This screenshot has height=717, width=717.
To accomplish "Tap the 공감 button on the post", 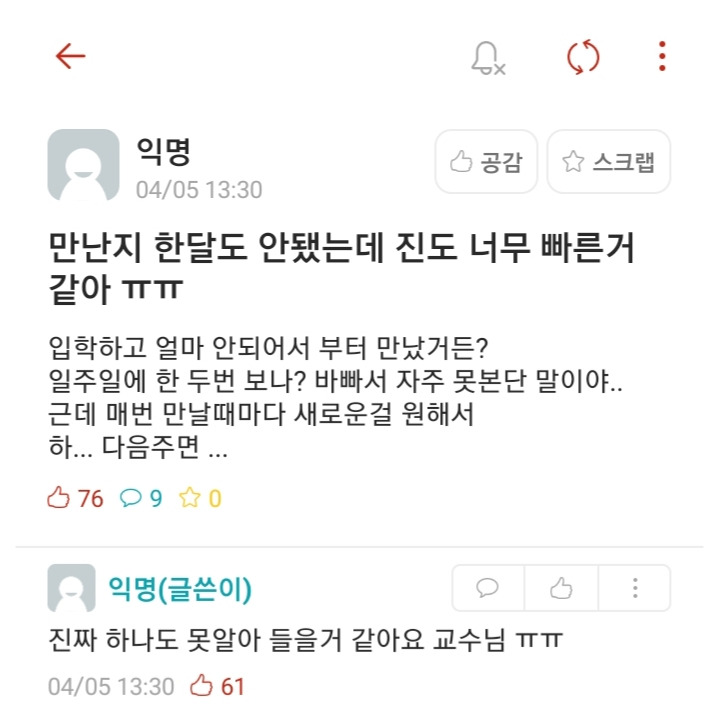I will coord(486,162).
